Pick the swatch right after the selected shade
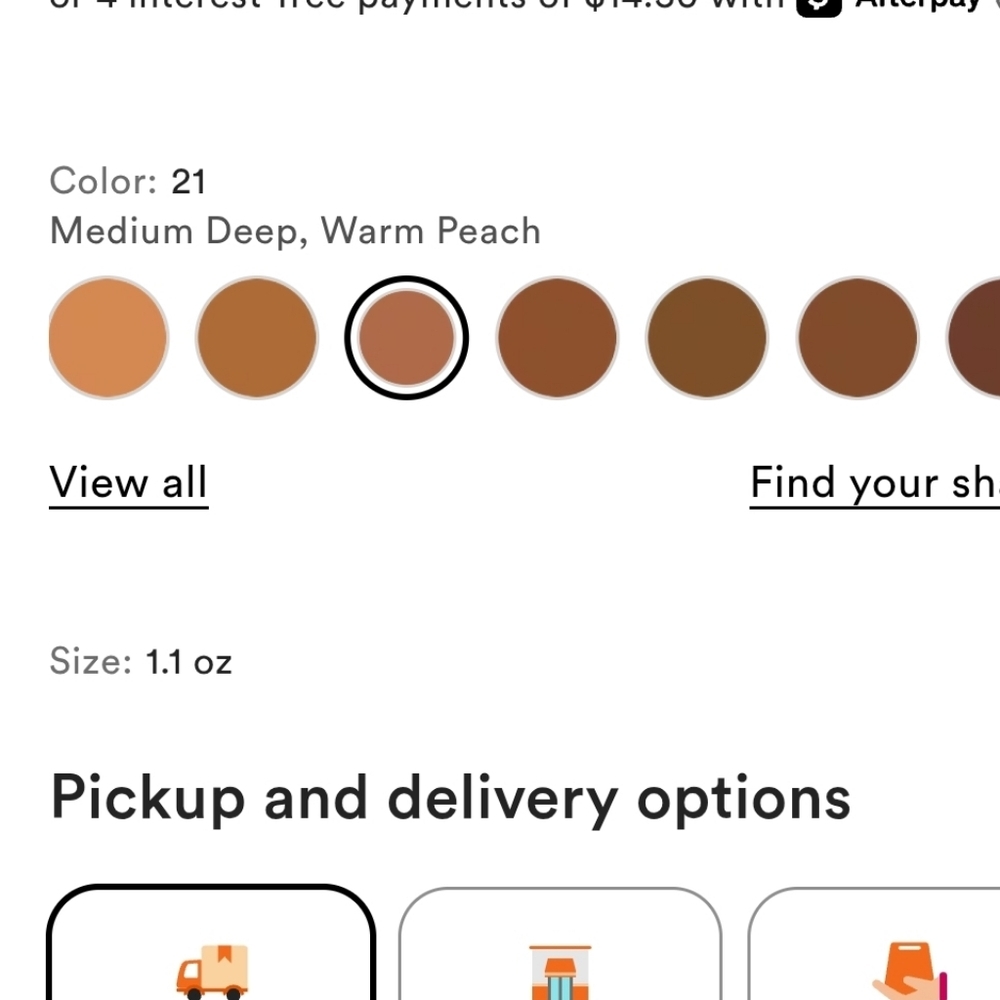1000x1000 pixels. click(x=557, y=338)
